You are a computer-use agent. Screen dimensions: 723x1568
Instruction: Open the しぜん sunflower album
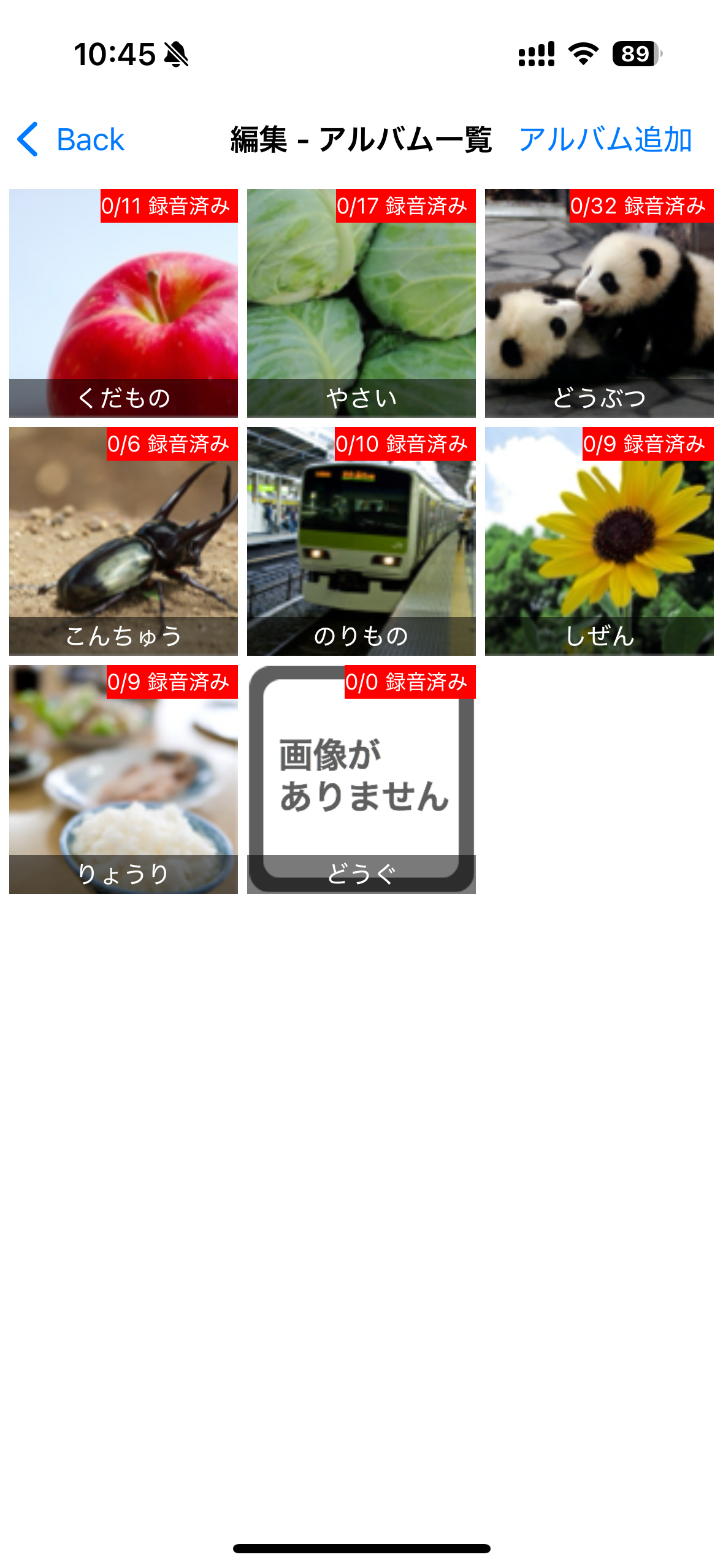click(x=599, y=541)
